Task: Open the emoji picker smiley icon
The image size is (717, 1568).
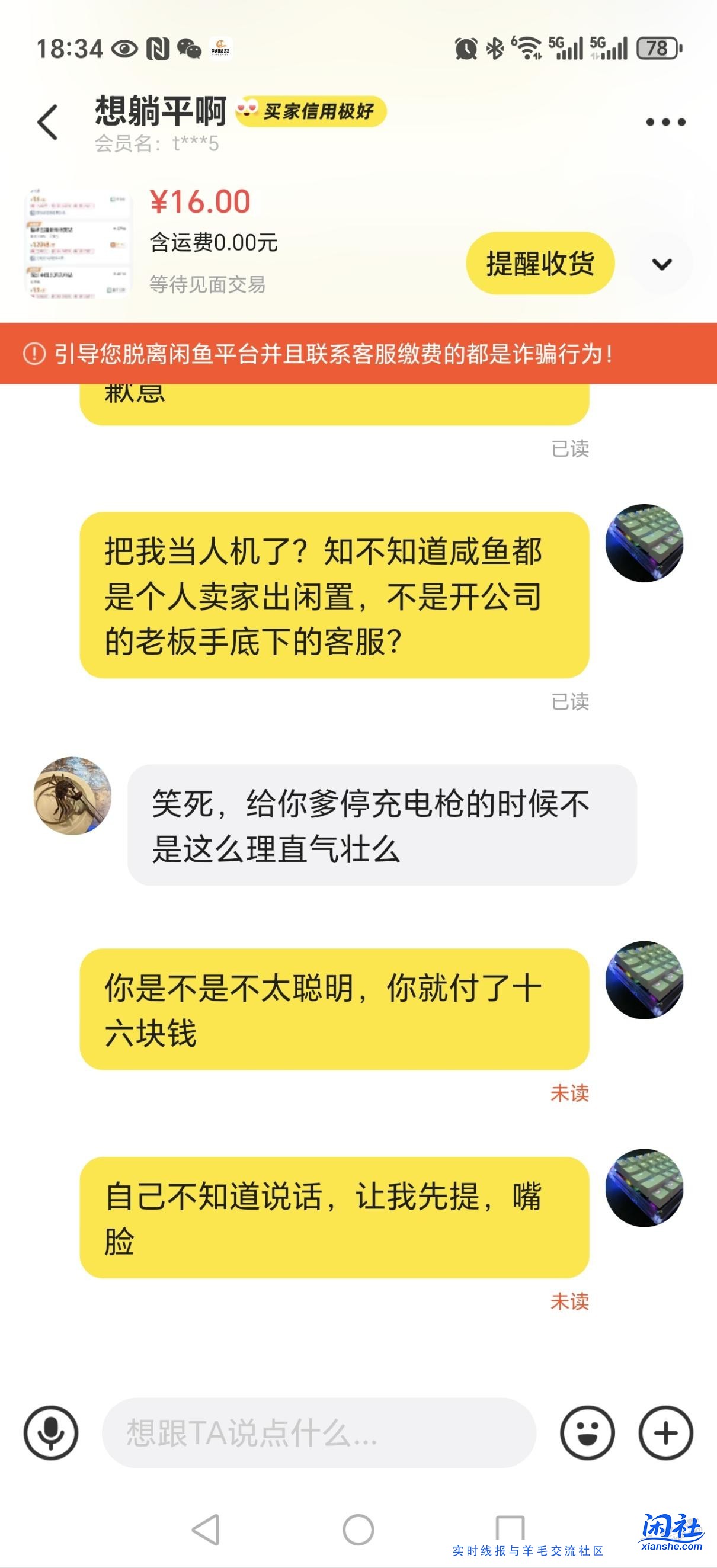Action: [x=586, y=1432]
